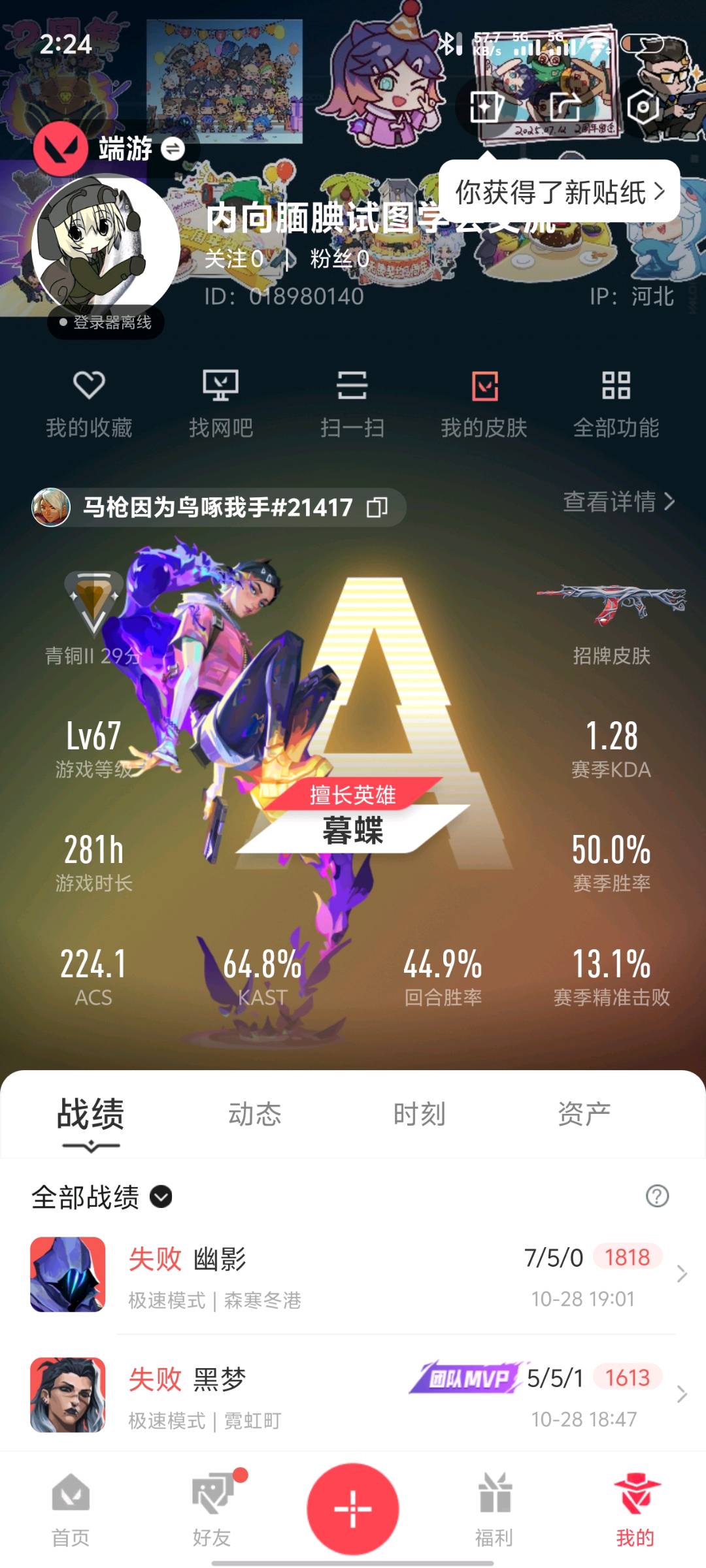The image size is (706, 1568).
Task: Share the profile page
Action: click(565, 106)
